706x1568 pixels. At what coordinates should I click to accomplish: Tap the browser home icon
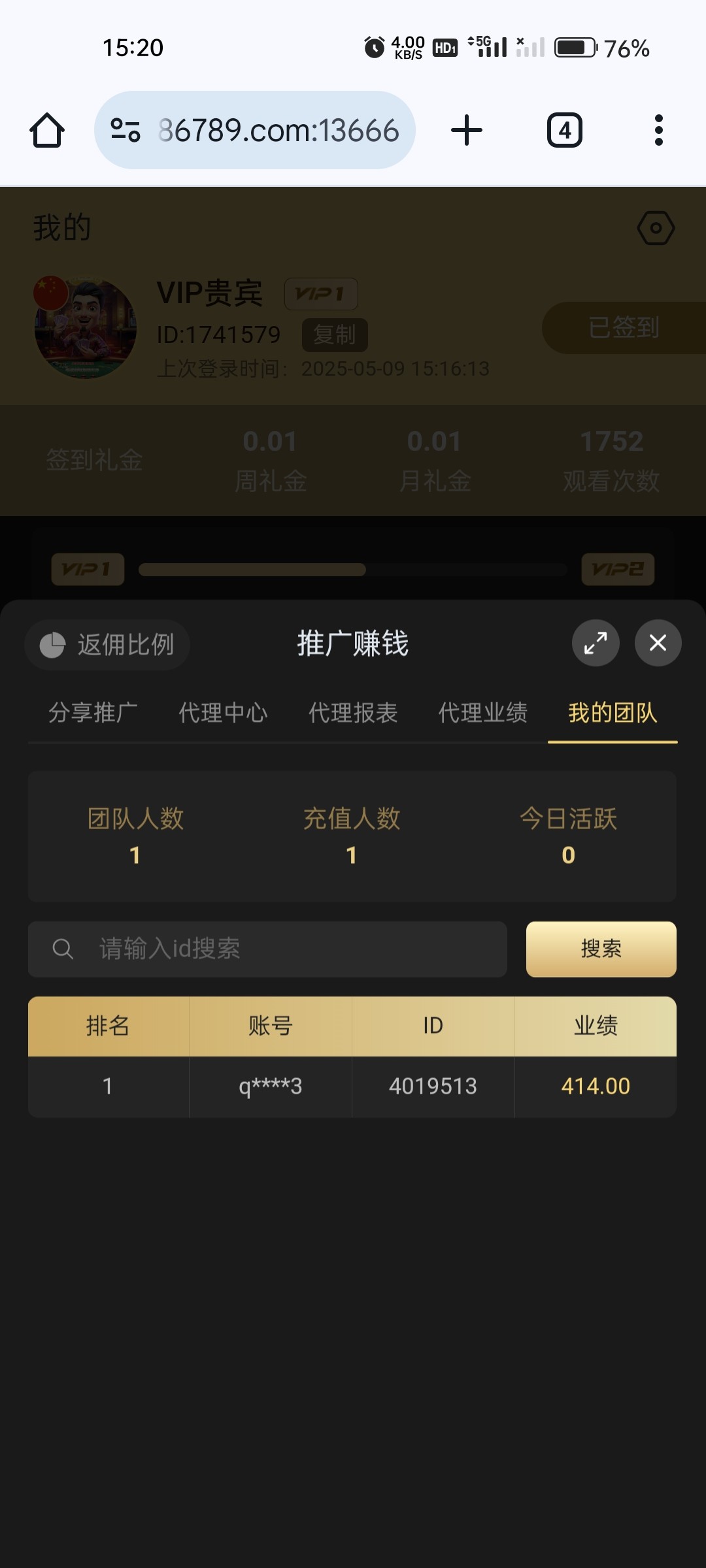(x=47, y=130)
